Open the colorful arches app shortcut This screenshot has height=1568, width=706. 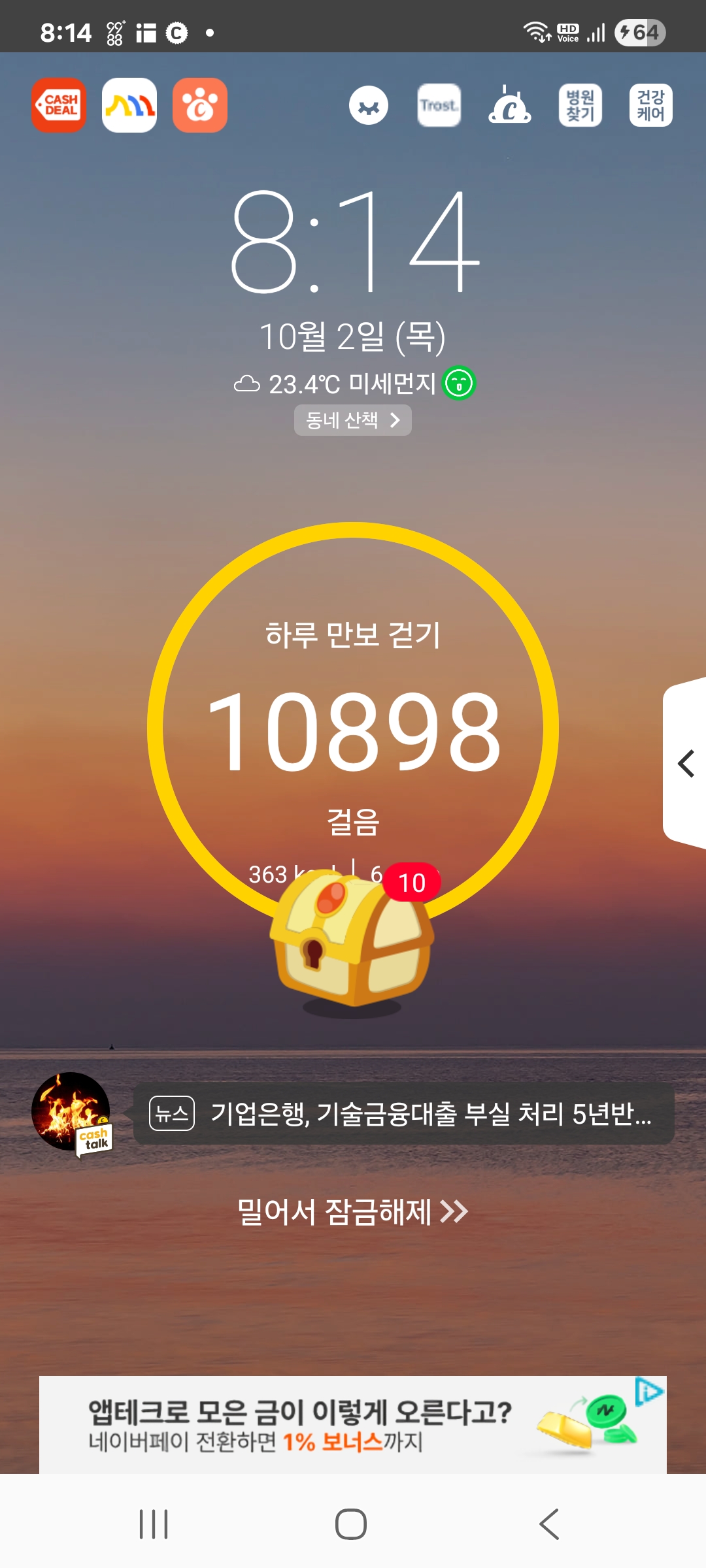[x=129, y=105]
